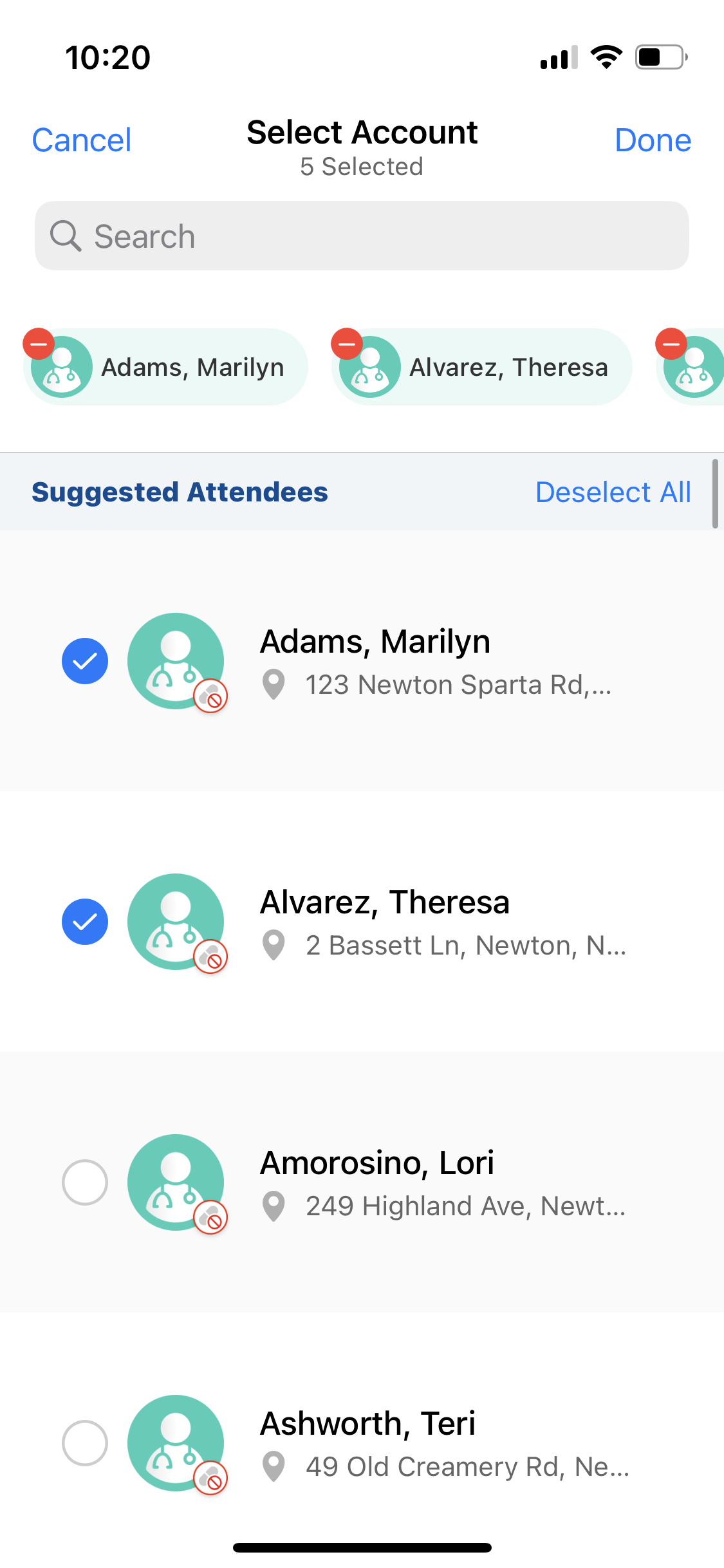Select Amorosino, Lori as attendee

pos(85,1182)
